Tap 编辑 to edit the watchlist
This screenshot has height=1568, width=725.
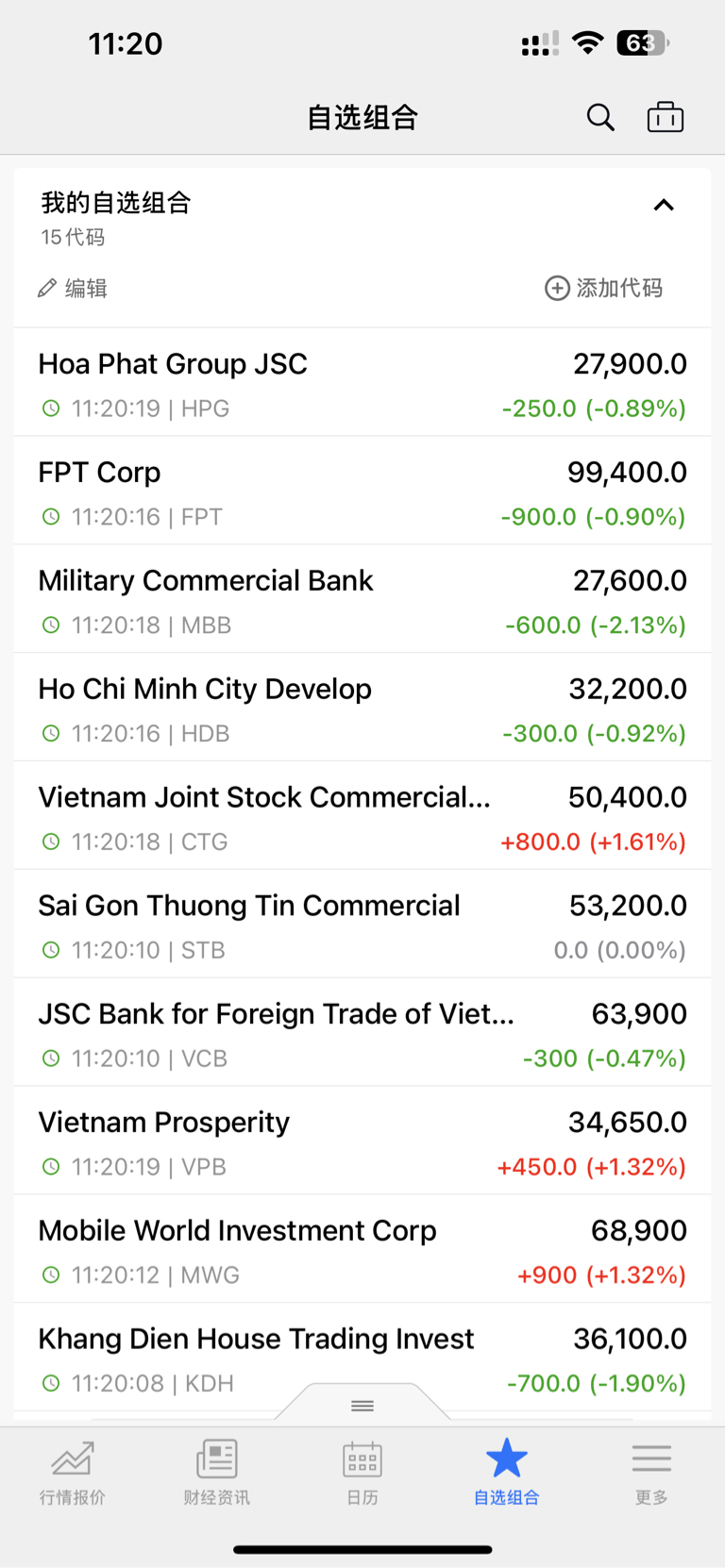click(73, 288)
